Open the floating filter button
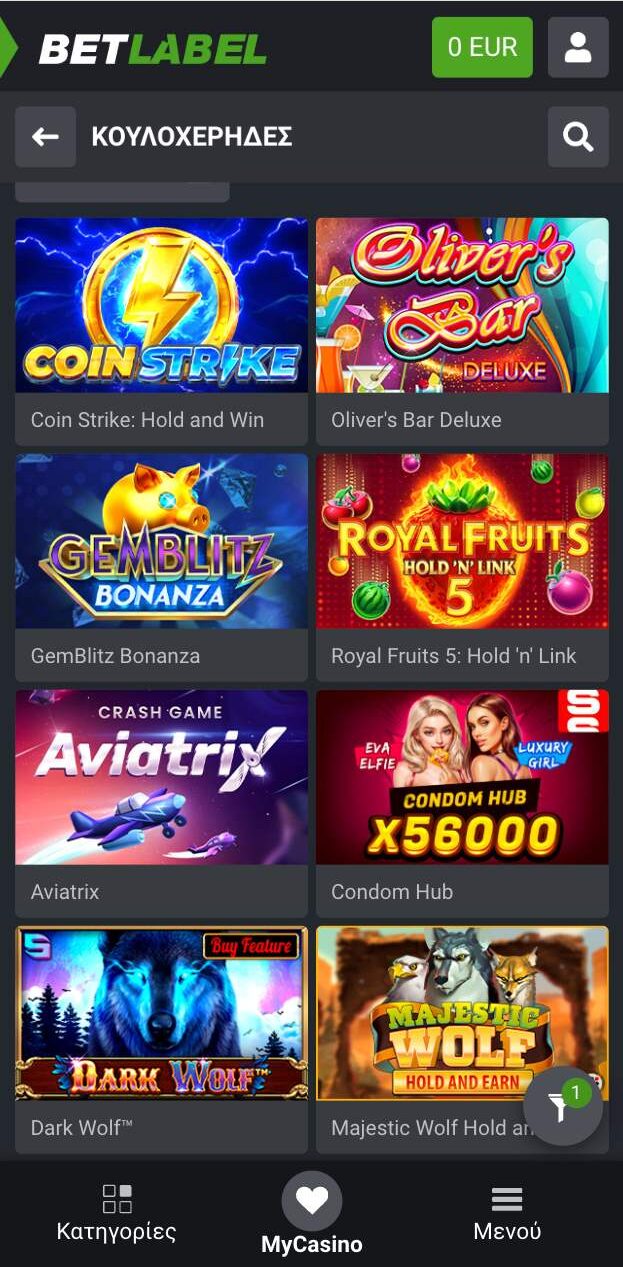Image resolution: width=623 pixels, height=1267 pixels. point(563,1105)
